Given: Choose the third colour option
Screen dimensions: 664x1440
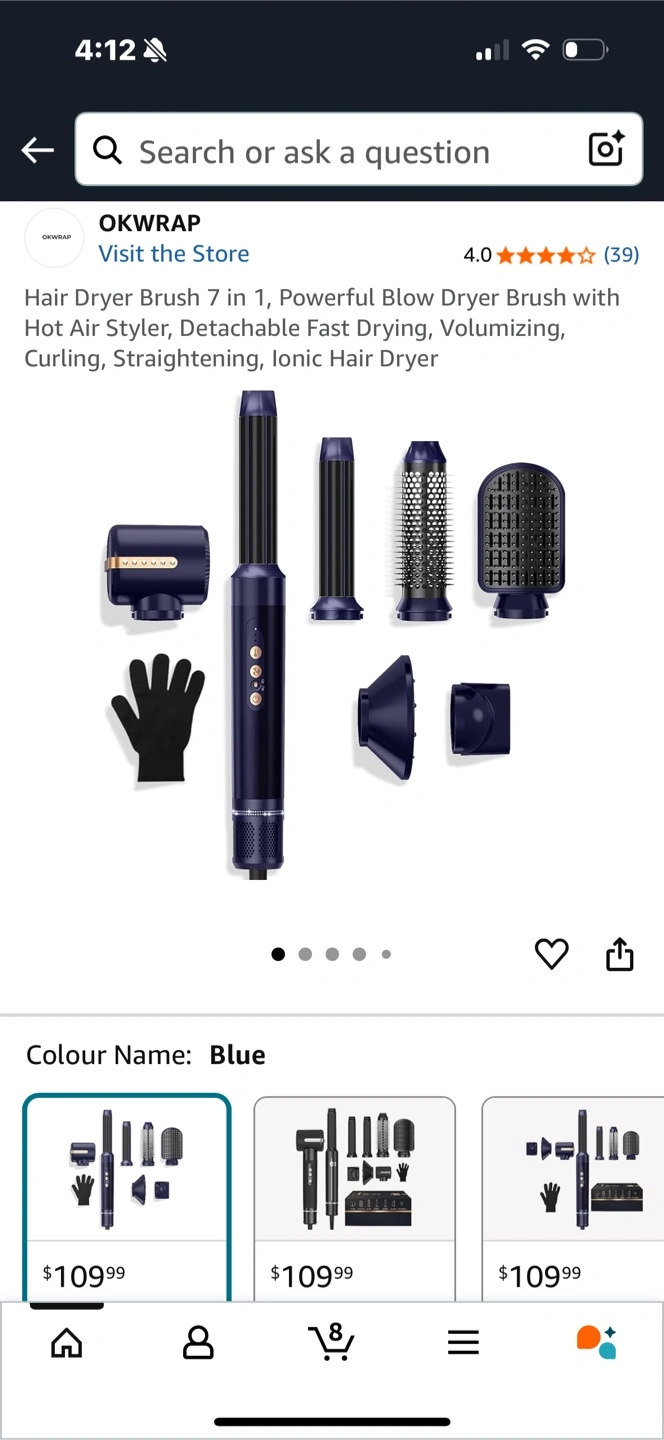Looking at the screenshot, I should 572,1198.
